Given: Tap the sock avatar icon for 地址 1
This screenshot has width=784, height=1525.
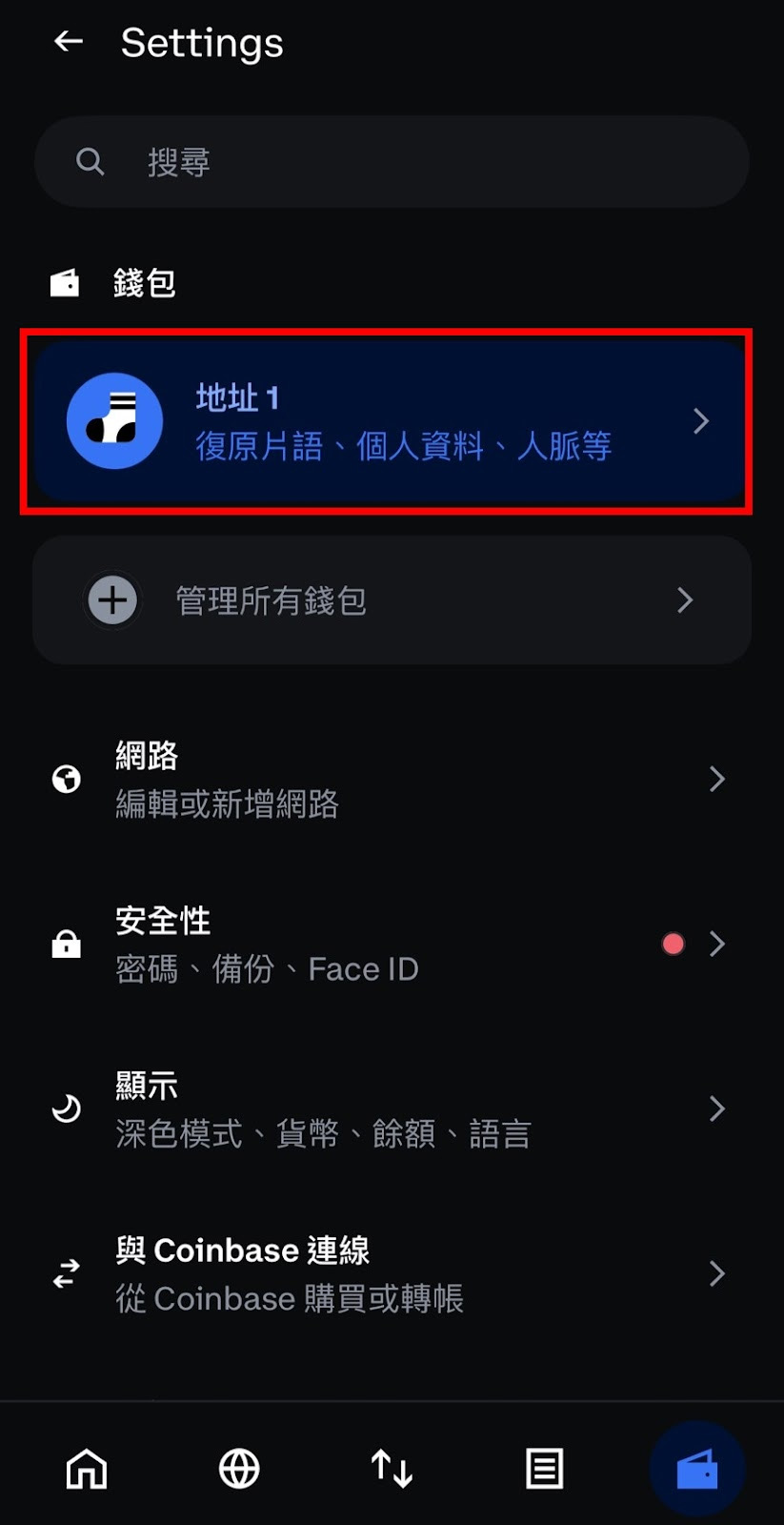Looking at the screenshot, I should (x=114, y=420).
